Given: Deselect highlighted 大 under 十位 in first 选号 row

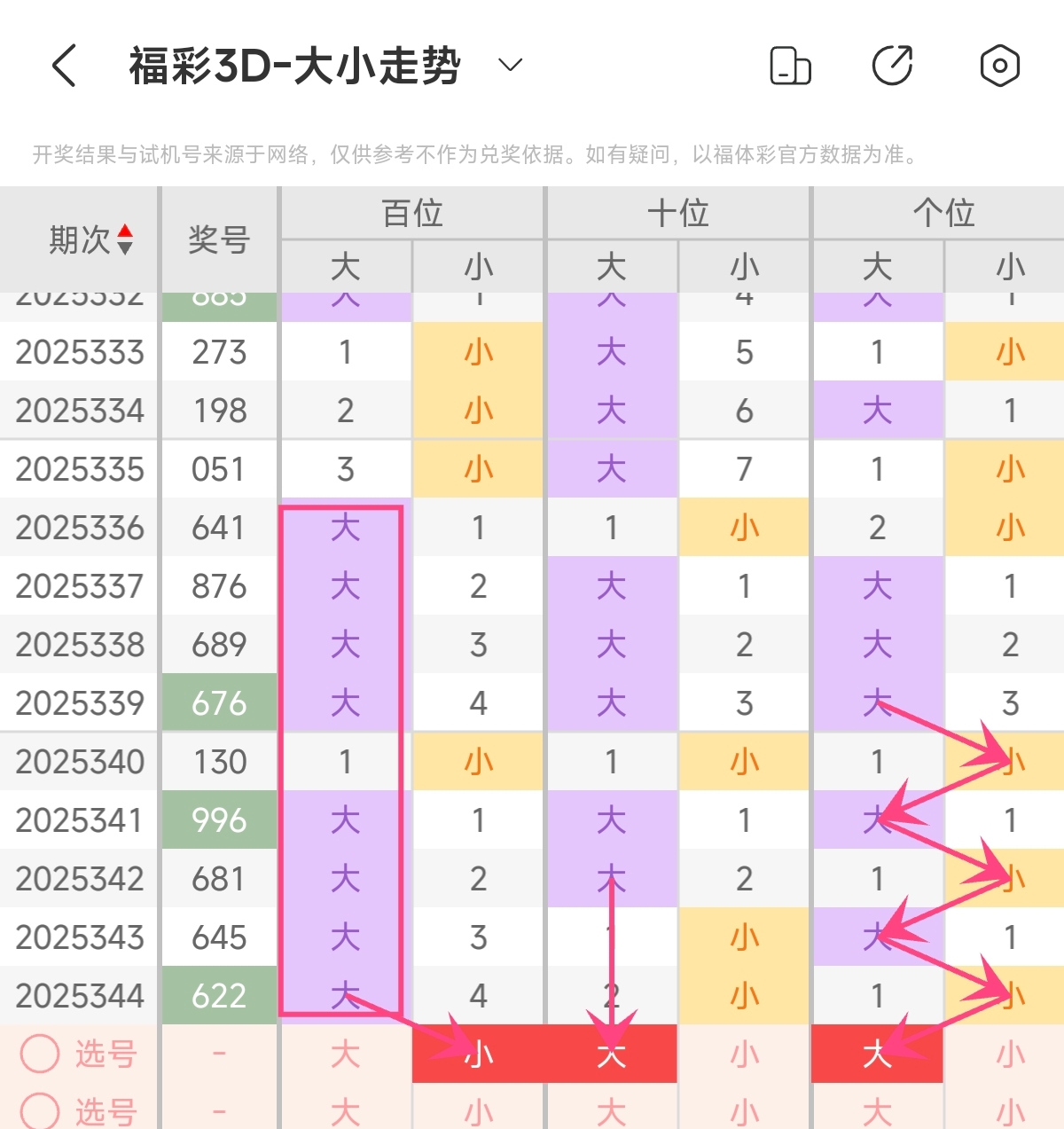Looking at the screenshot, I should pyautogui.click(x=611, y=1054).
